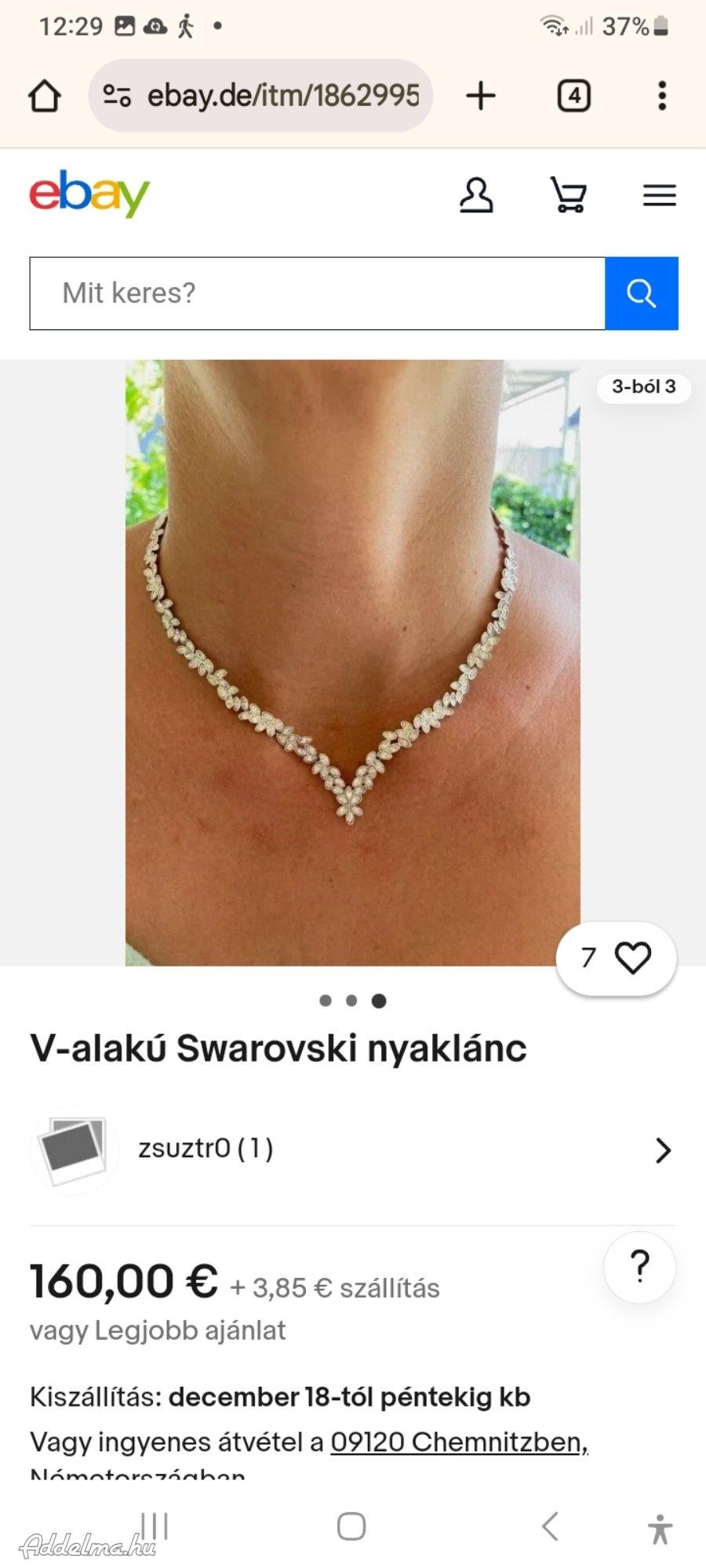The image size is (706, 1568).
Task: Open the eBay account profile icon
Action: point(476,195)
